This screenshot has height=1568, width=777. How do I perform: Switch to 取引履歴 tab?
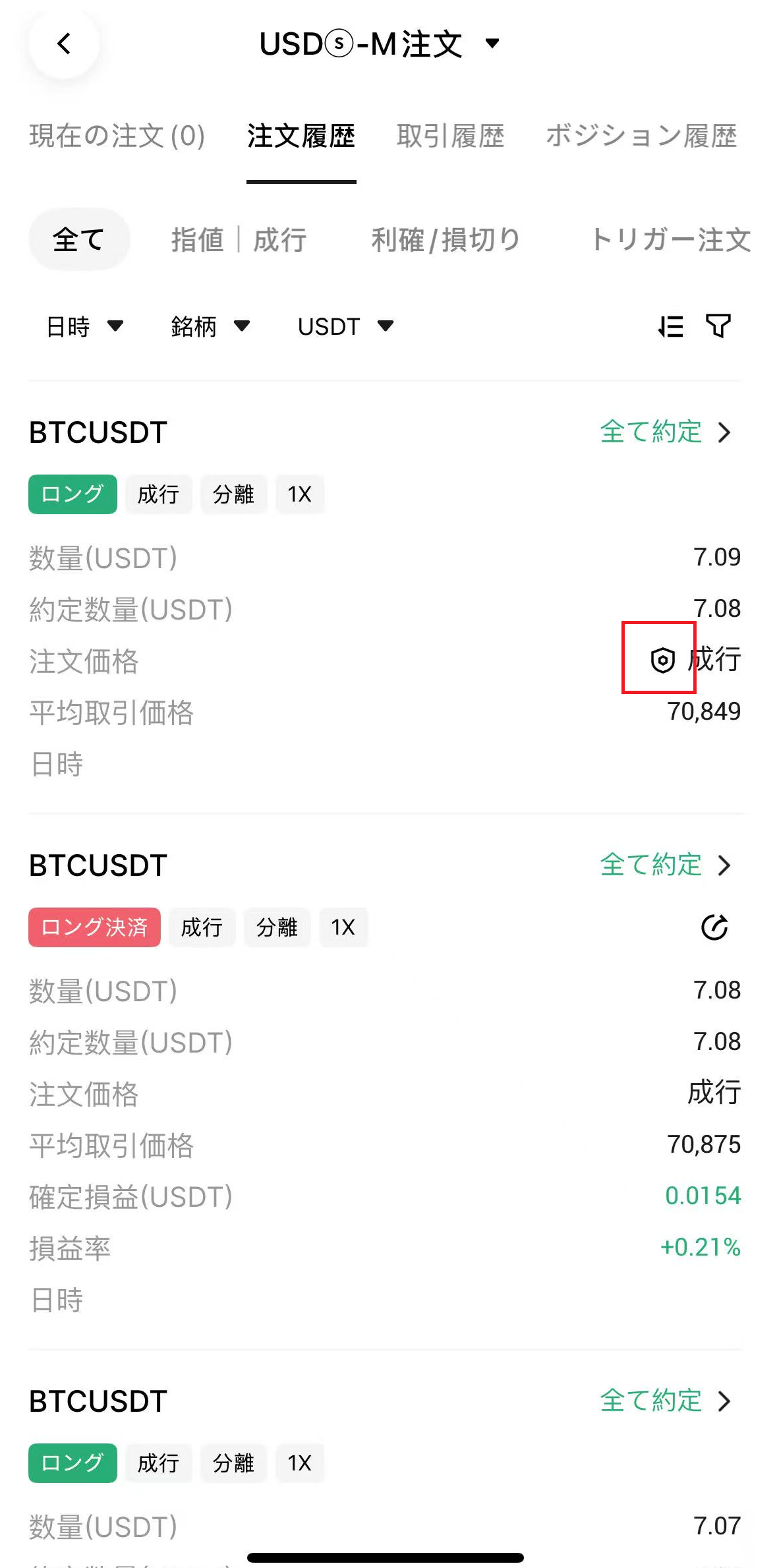450,136
